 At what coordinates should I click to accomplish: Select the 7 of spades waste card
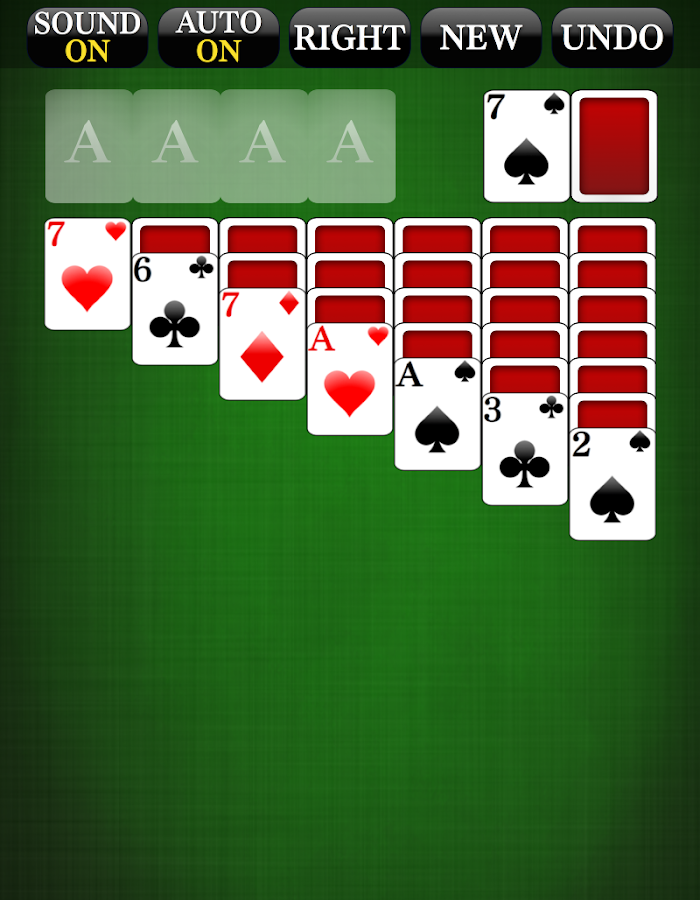click(526, 146)
